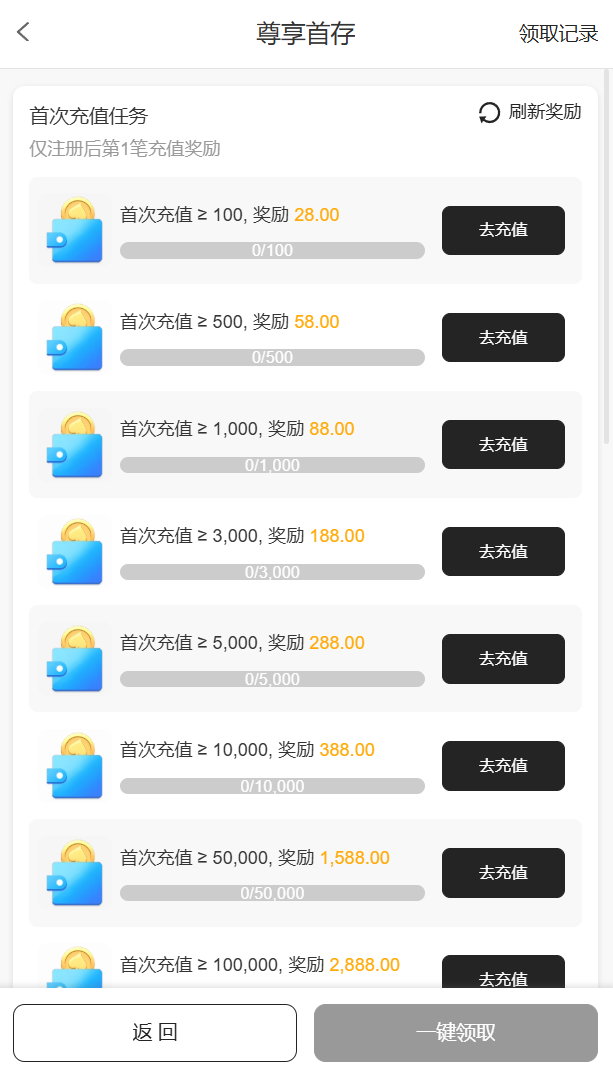The image size is (613, 1090).
Task: Tap 去充值 for the ≥ 5,000 reward
Action: tap(503, 658)
